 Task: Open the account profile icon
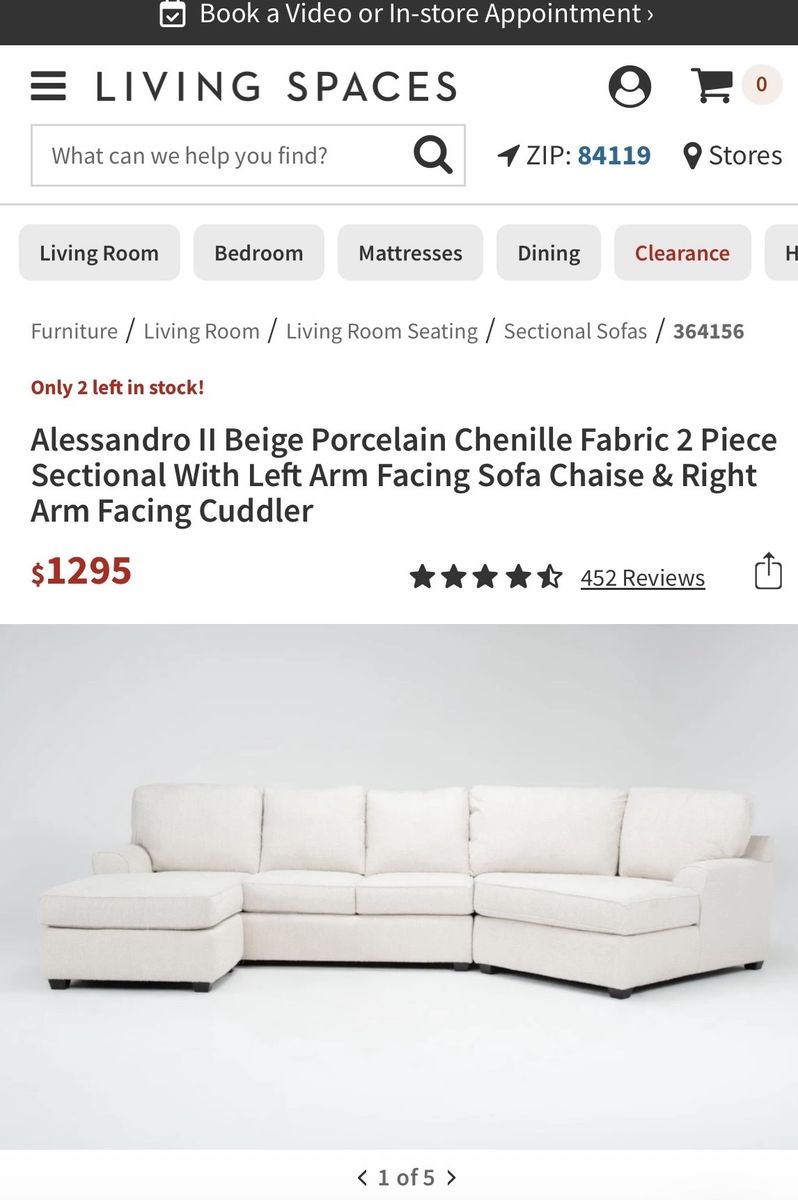pyautogui.click(x=629, y=86)
